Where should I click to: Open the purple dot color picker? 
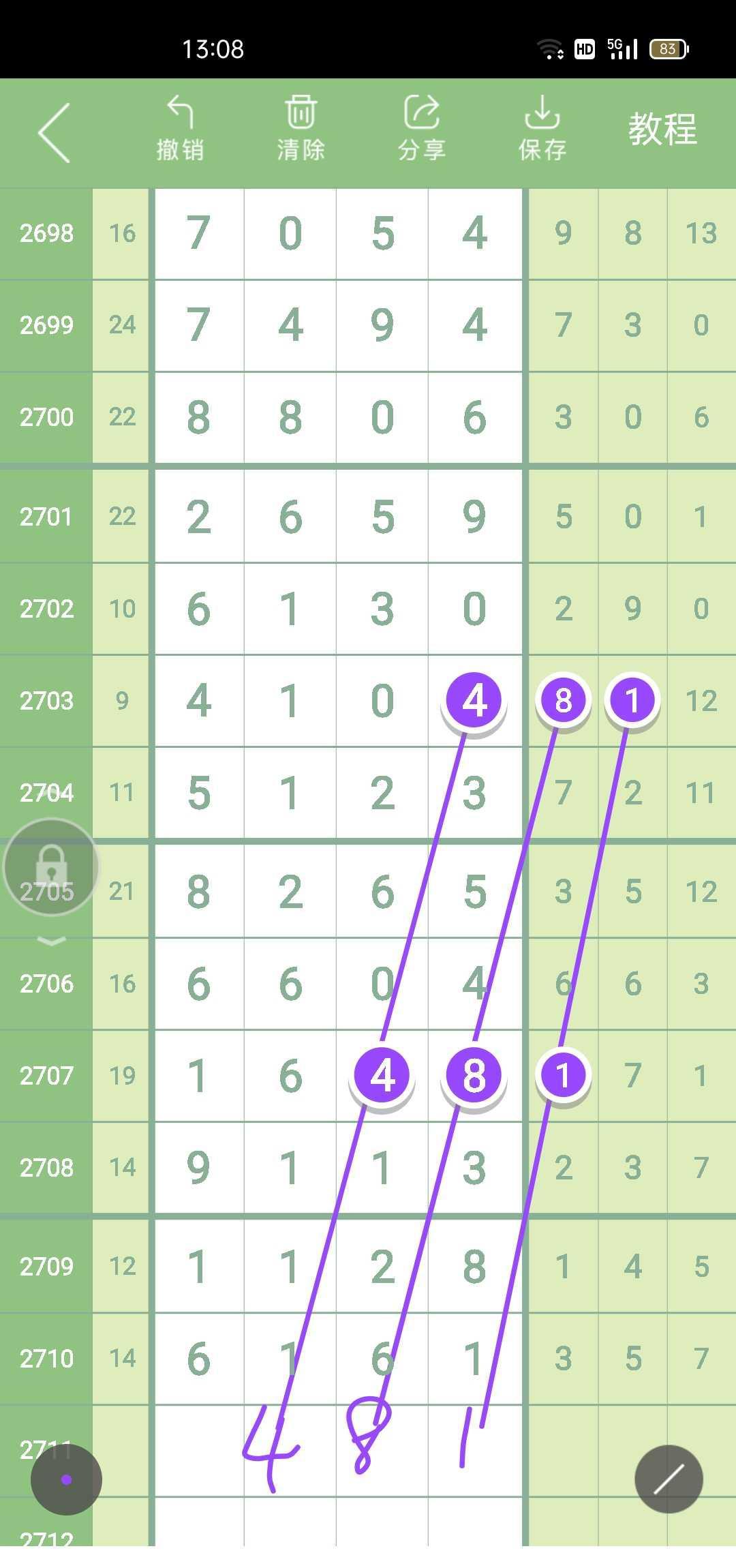click(x=66, y=1479)
